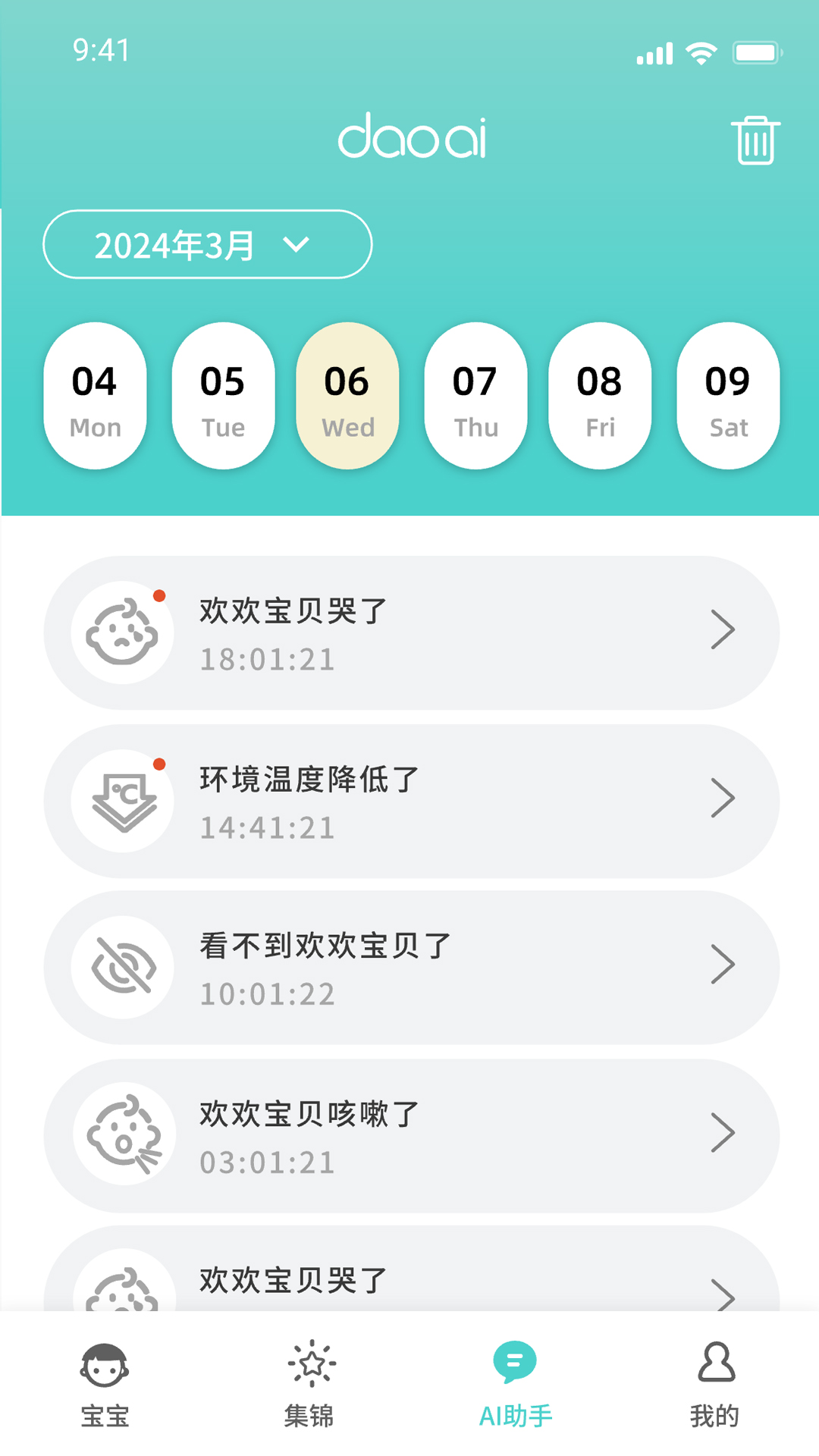
Task: Click the eye-slash icon on the visibility alert
Action: coord(121,965)
